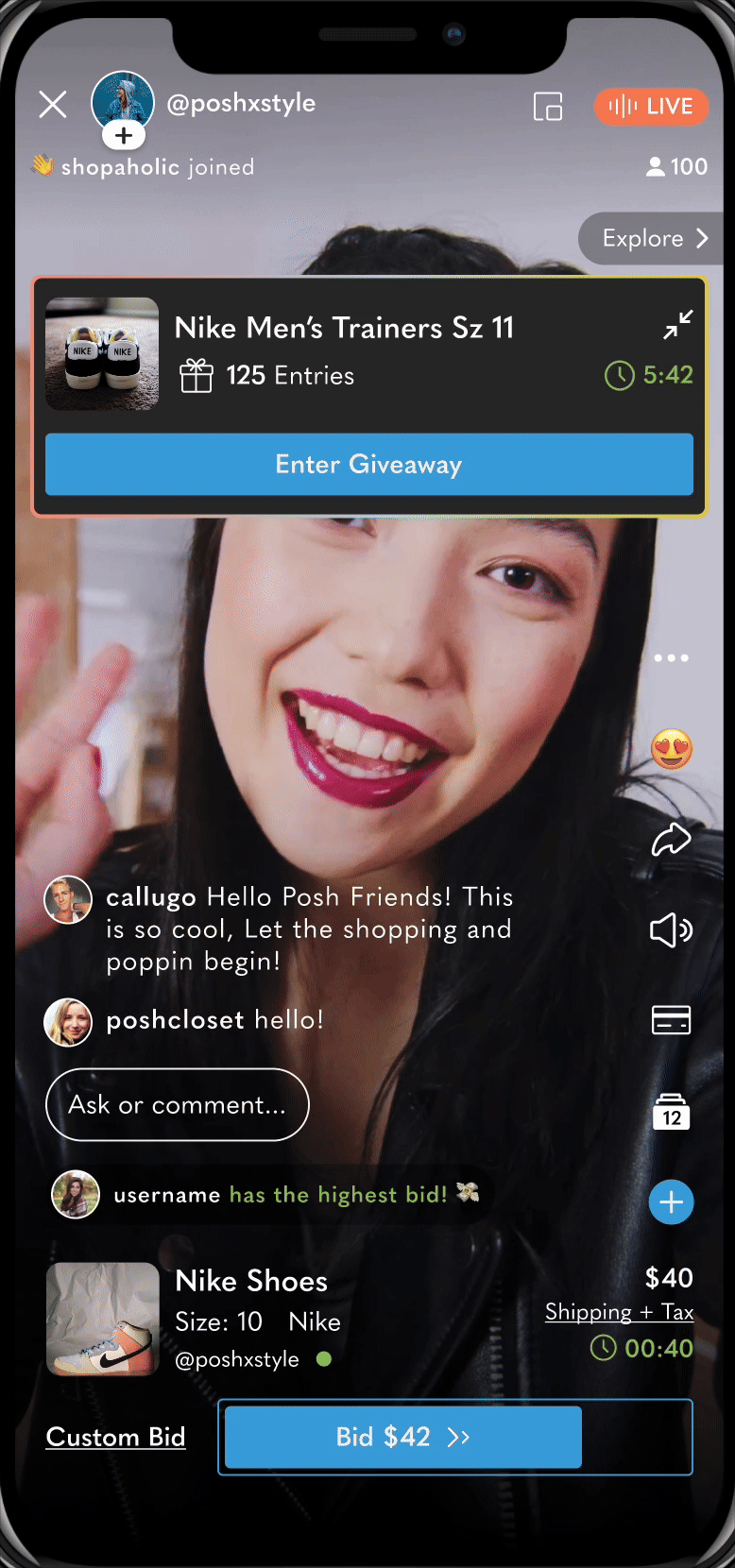
Task: Open Custom Bid
Action: [115, 1437]
